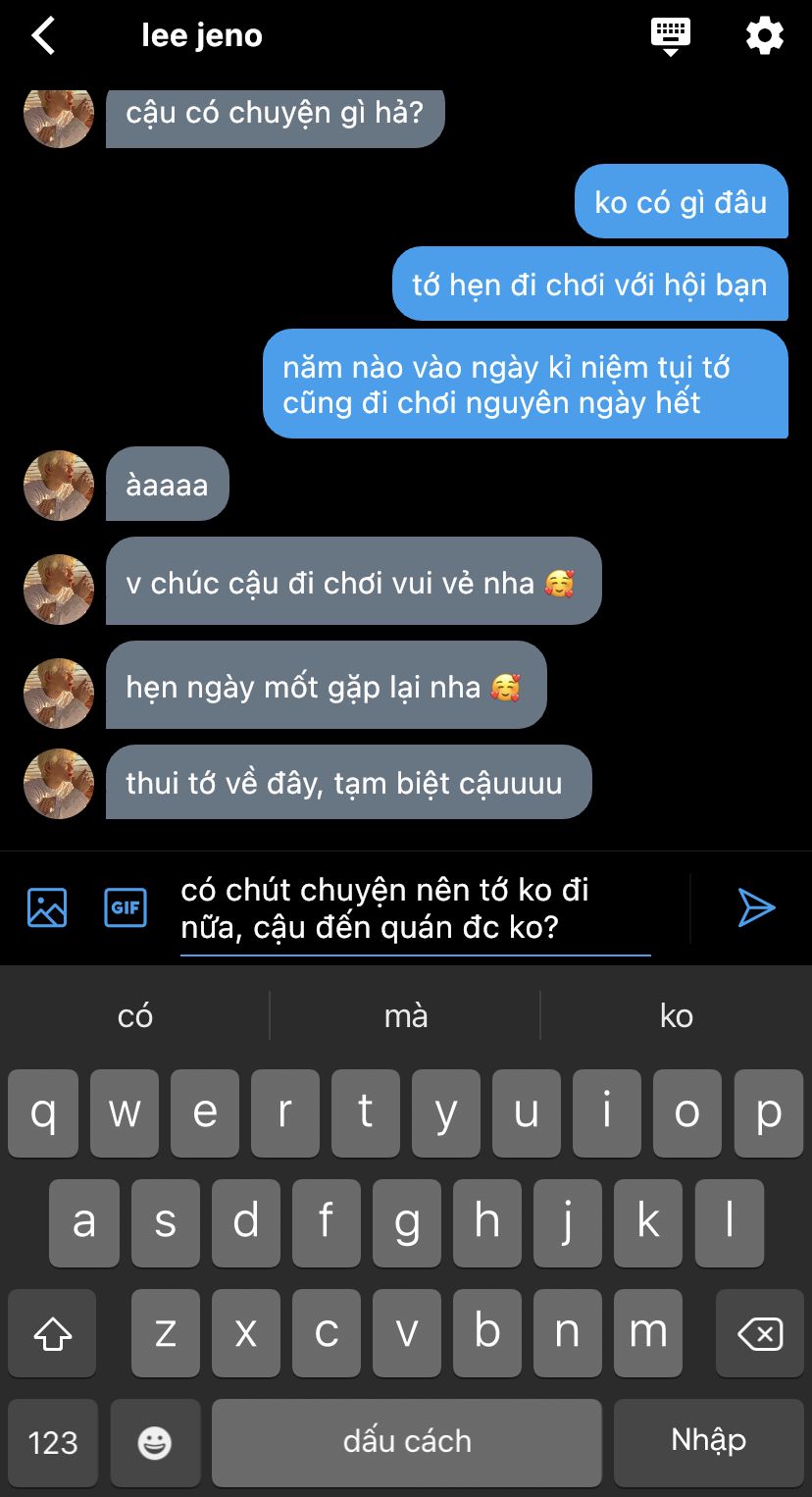The height and width of the screenshot is (1497, 812).
Task: Select keyboard suggestion "ko"
Action: (x=677, y=1015)
